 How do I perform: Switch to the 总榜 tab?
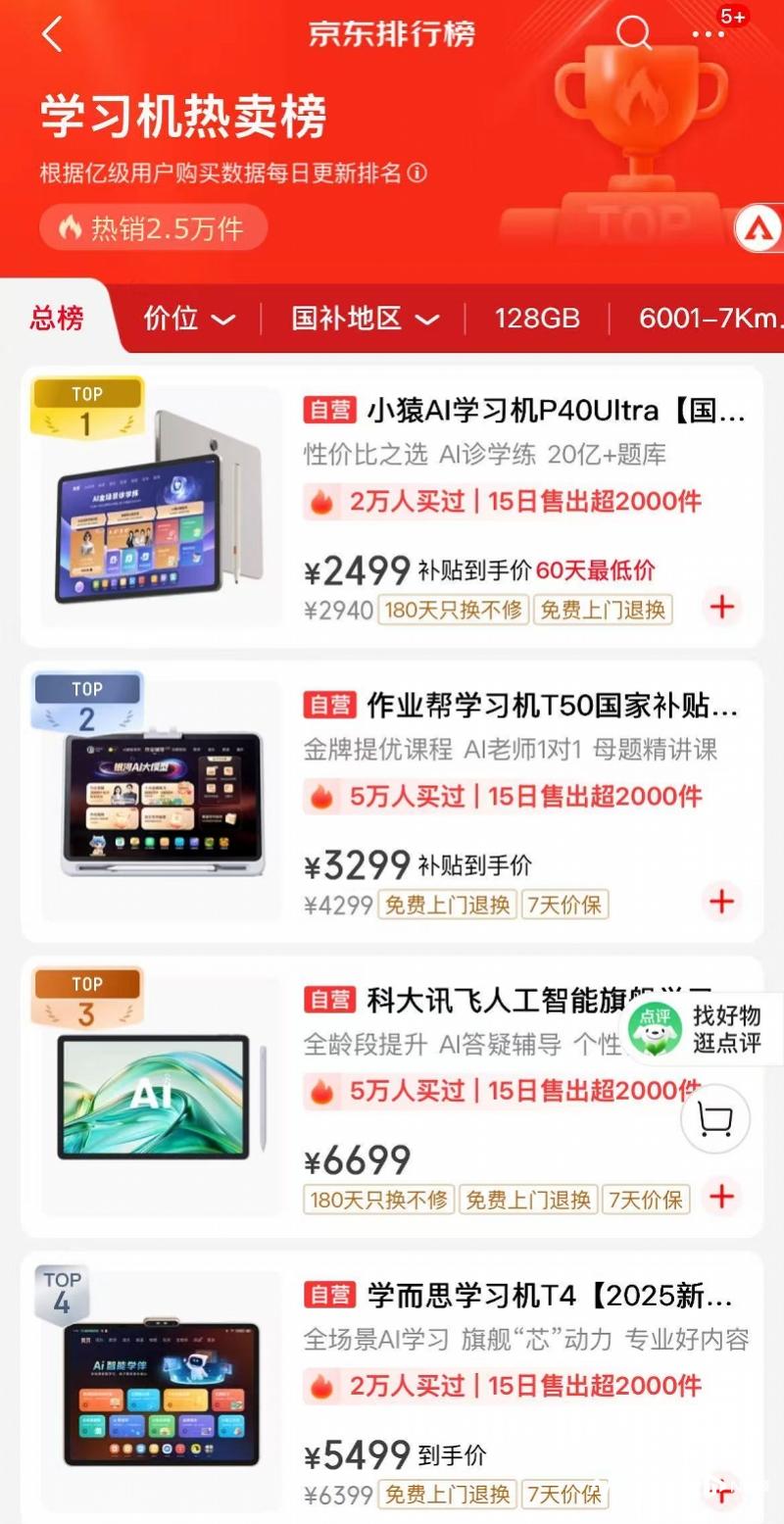[x=56, y=319]
